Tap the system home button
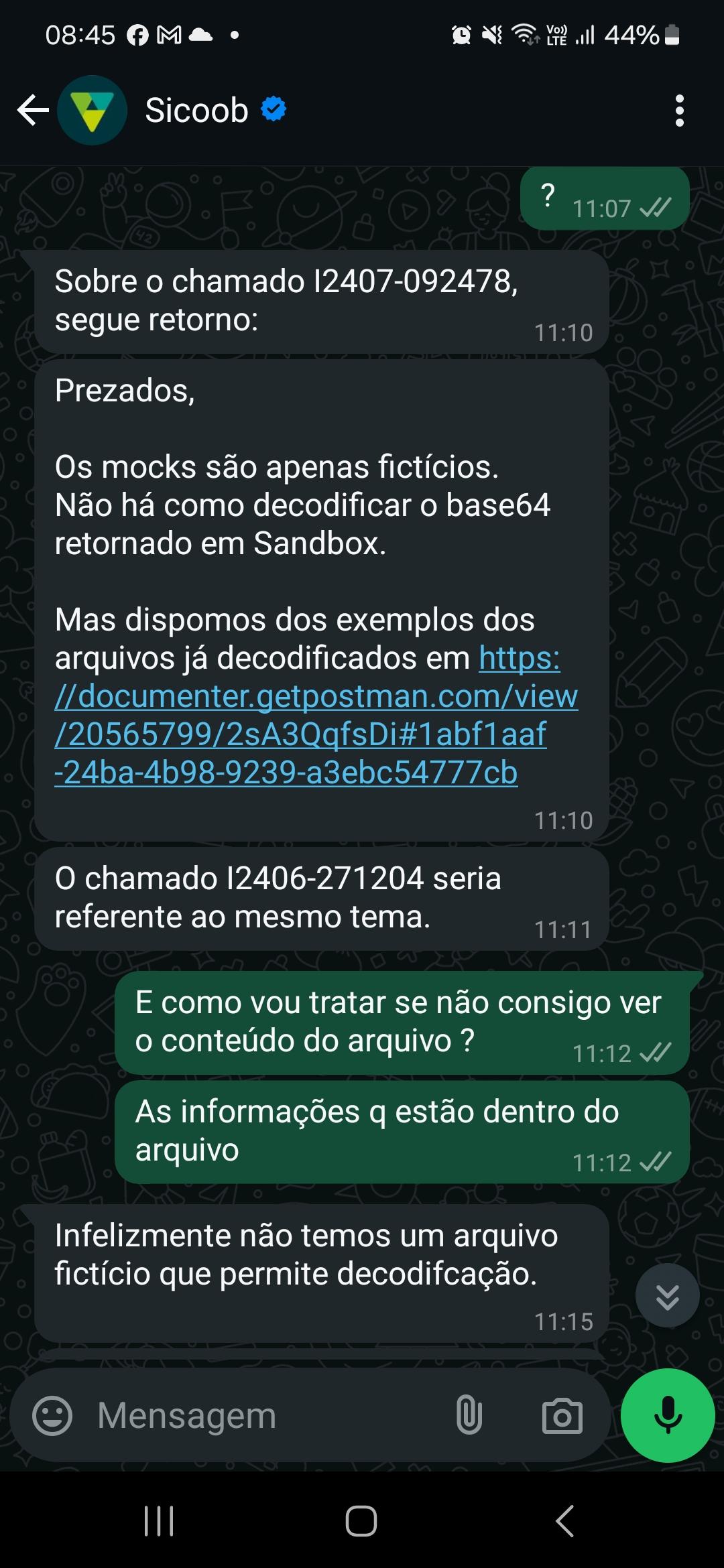The width and height of the screenshot is (724, 1568). [x=361, y=1521]
